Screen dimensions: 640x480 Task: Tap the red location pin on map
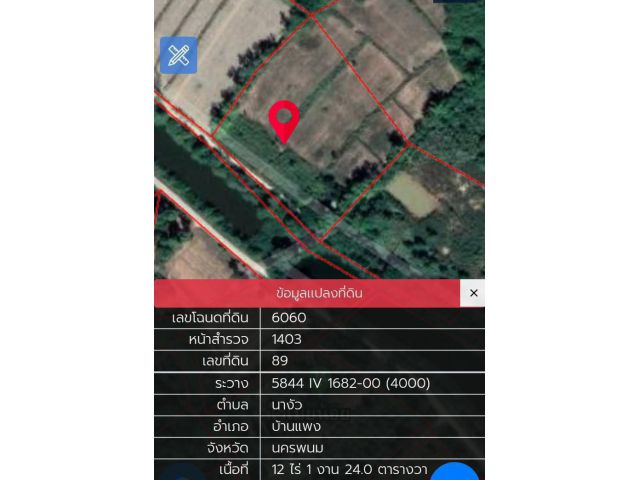click(284, 120)
